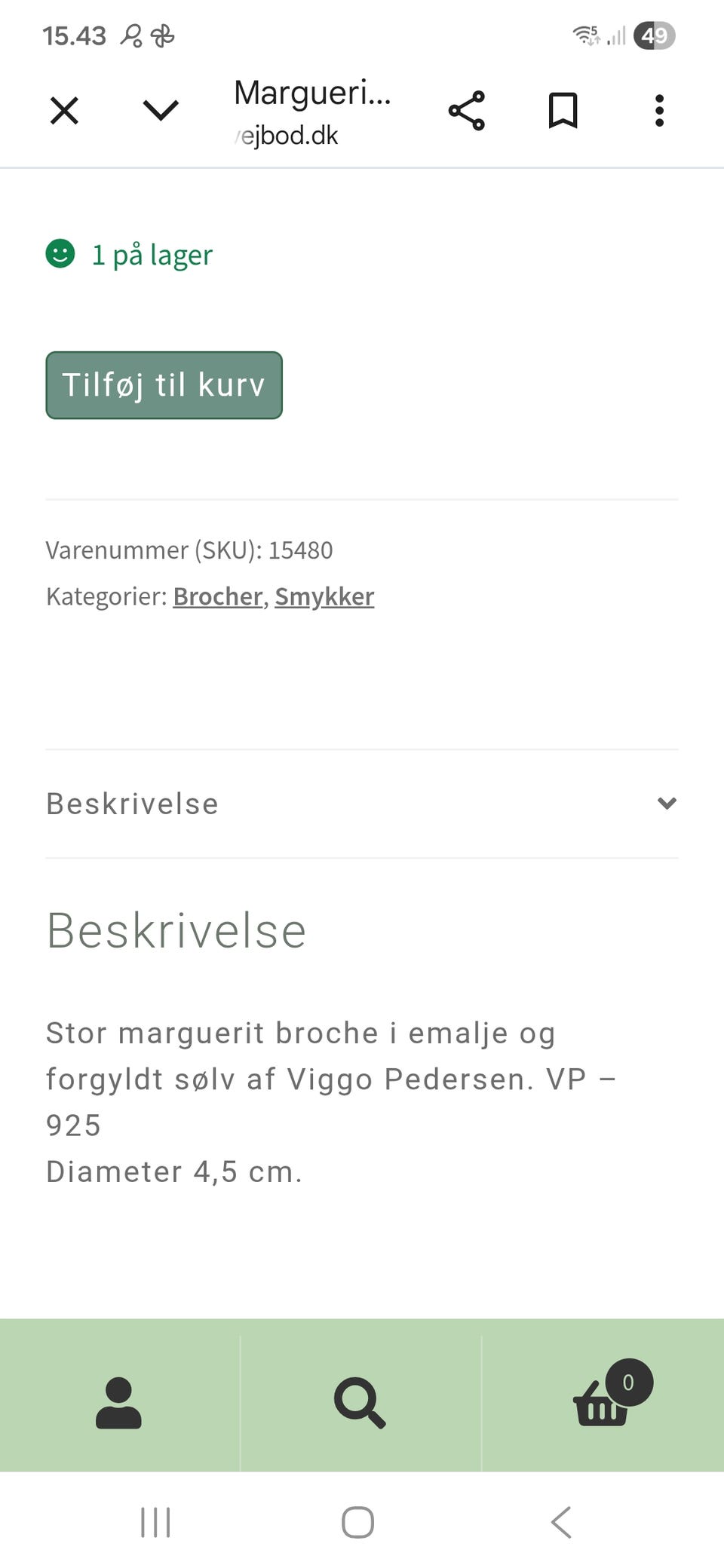Tap the 1 på lager stock label

(x=151, y=256)
